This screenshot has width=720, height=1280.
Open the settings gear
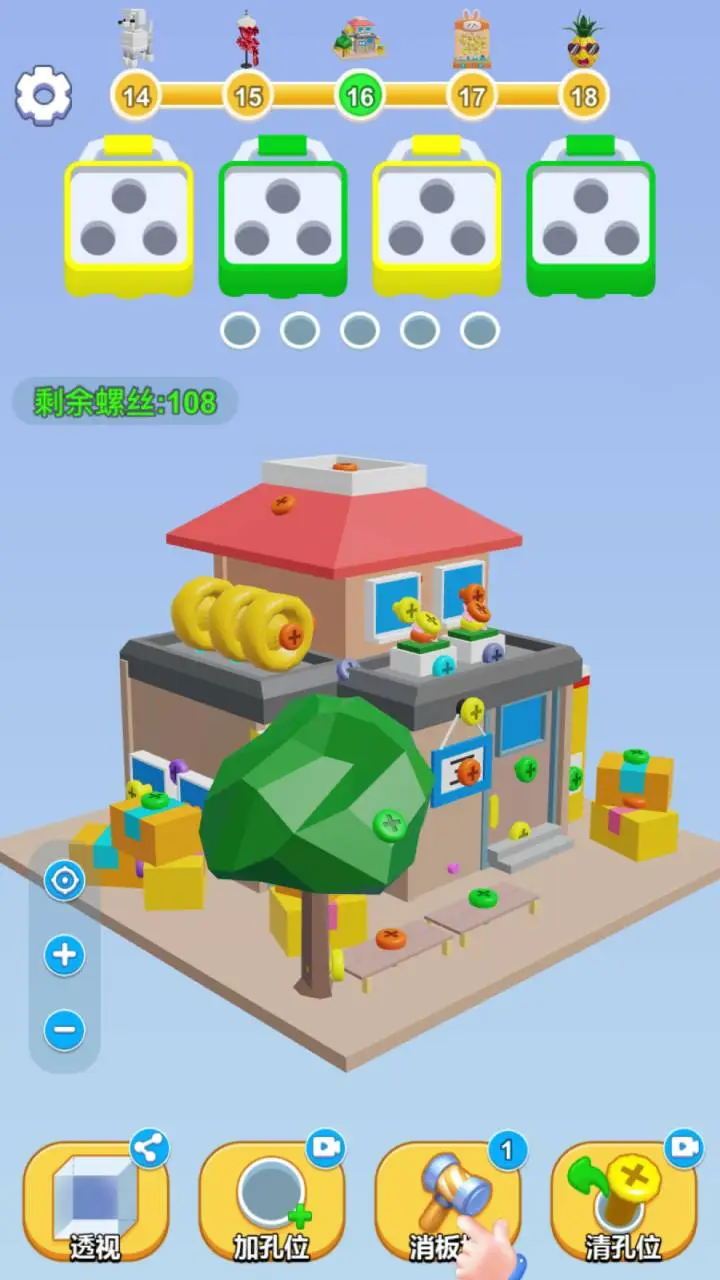(x=43, y=95)
